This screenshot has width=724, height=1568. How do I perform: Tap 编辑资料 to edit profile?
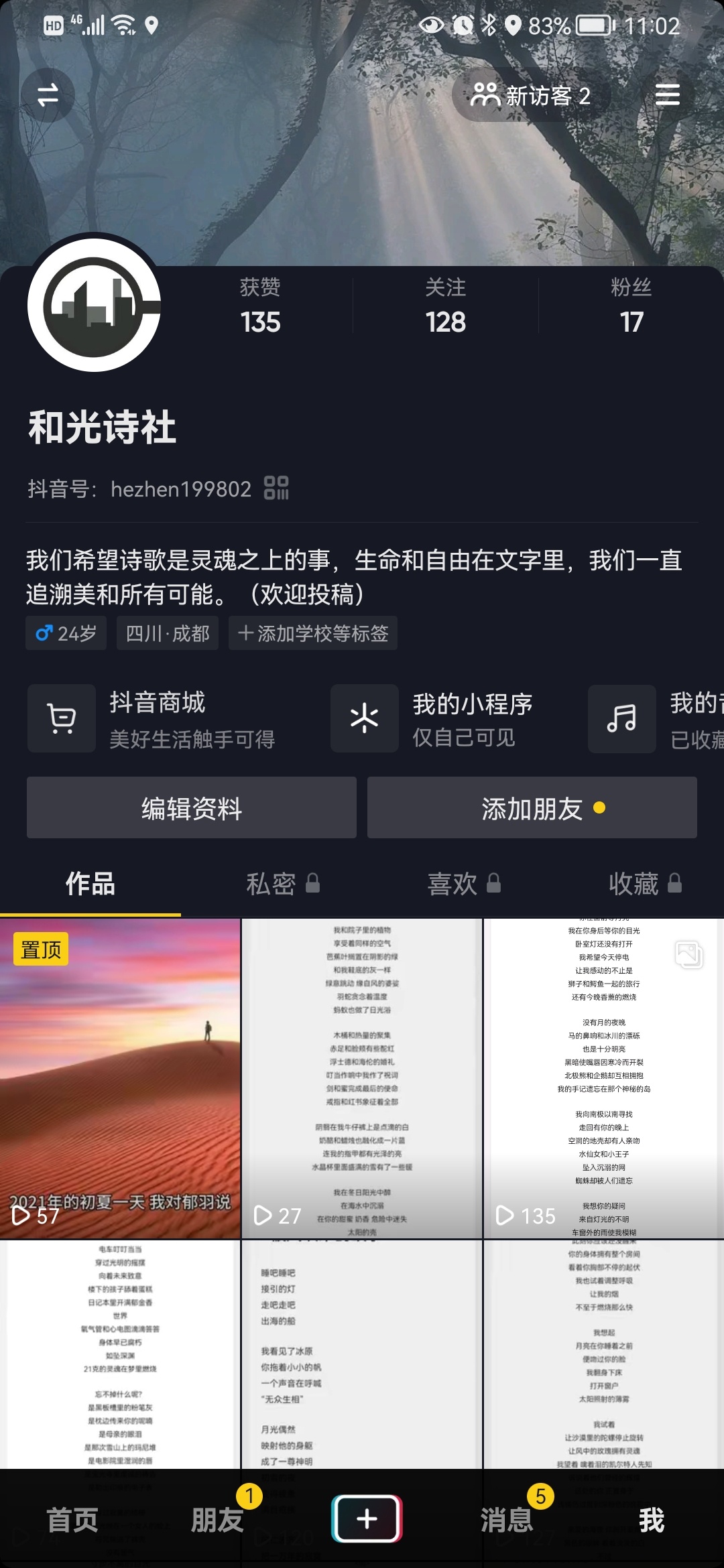click(x=192, y=808)
